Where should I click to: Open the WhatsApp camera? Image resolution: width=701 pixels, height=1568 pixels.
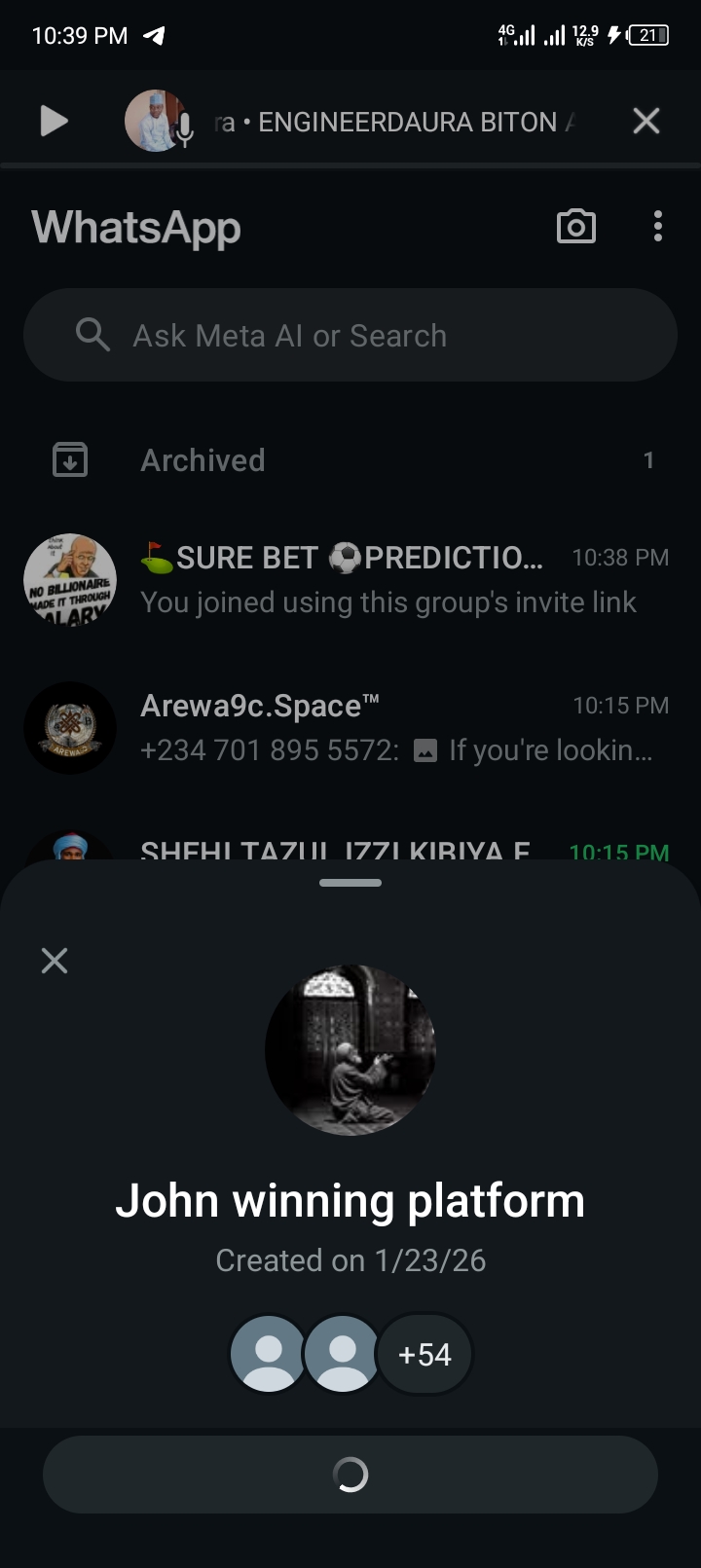[575, 227]
